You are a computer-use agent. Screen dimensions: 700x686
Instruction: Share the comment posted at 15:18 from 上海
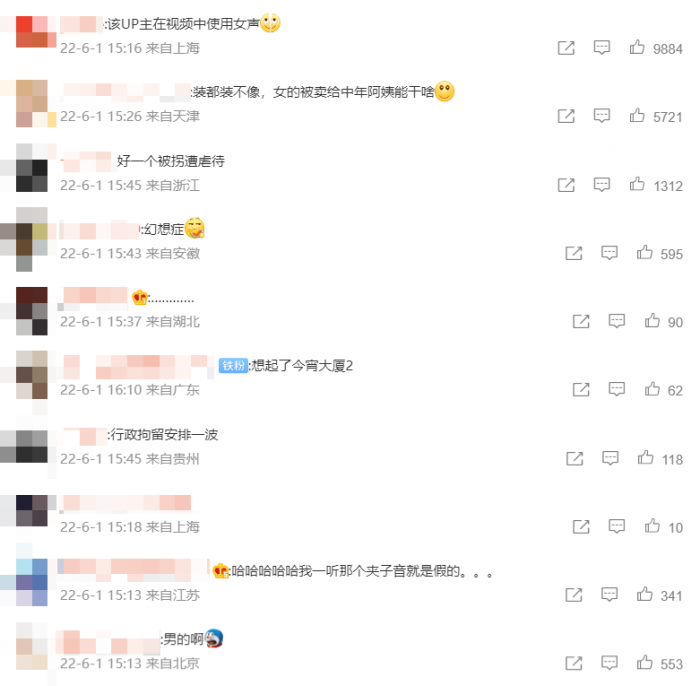581,526
